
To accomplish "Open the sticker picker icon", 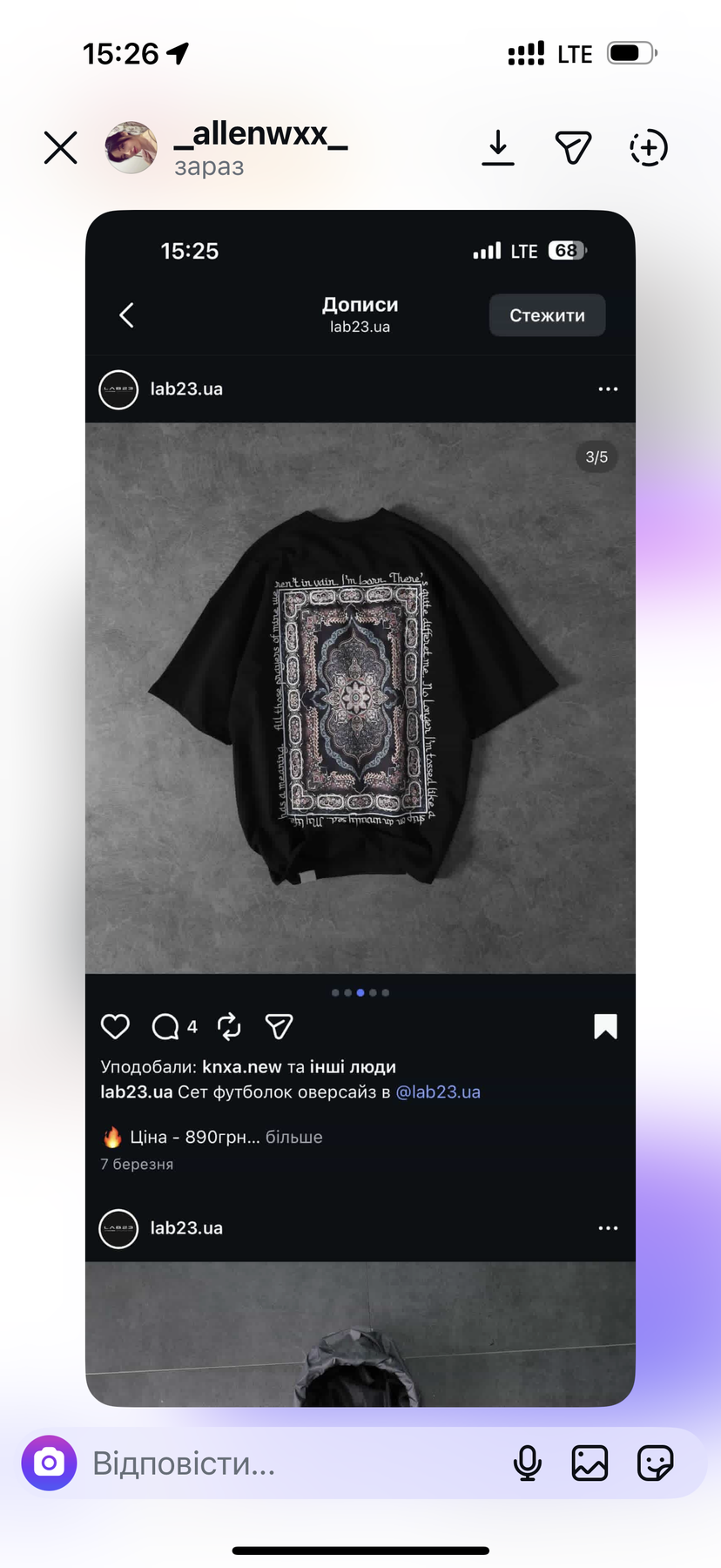I will pos(655,1463).
